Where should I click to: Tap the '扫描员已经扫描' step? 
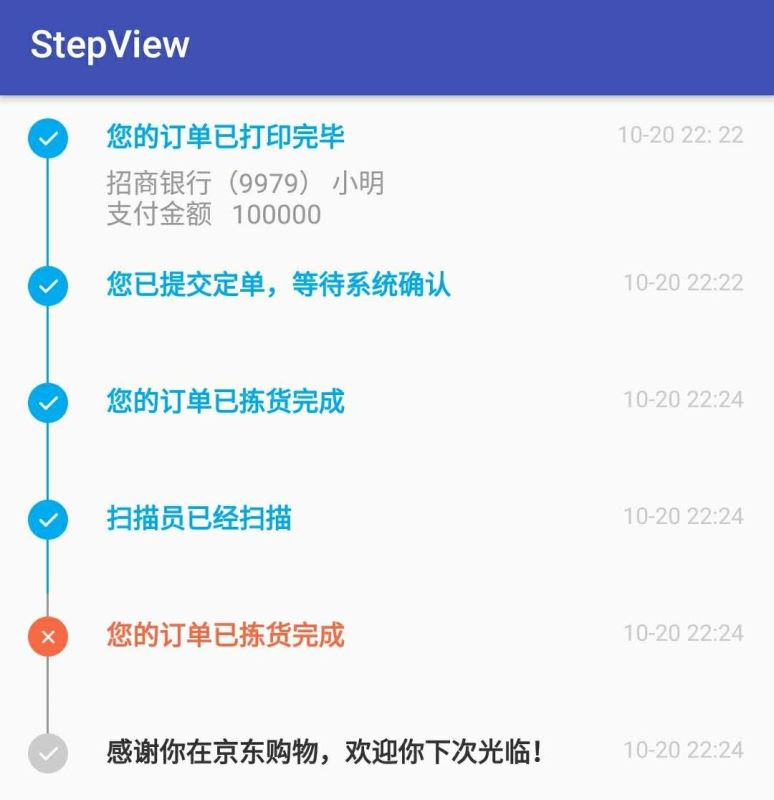[199, 518]
